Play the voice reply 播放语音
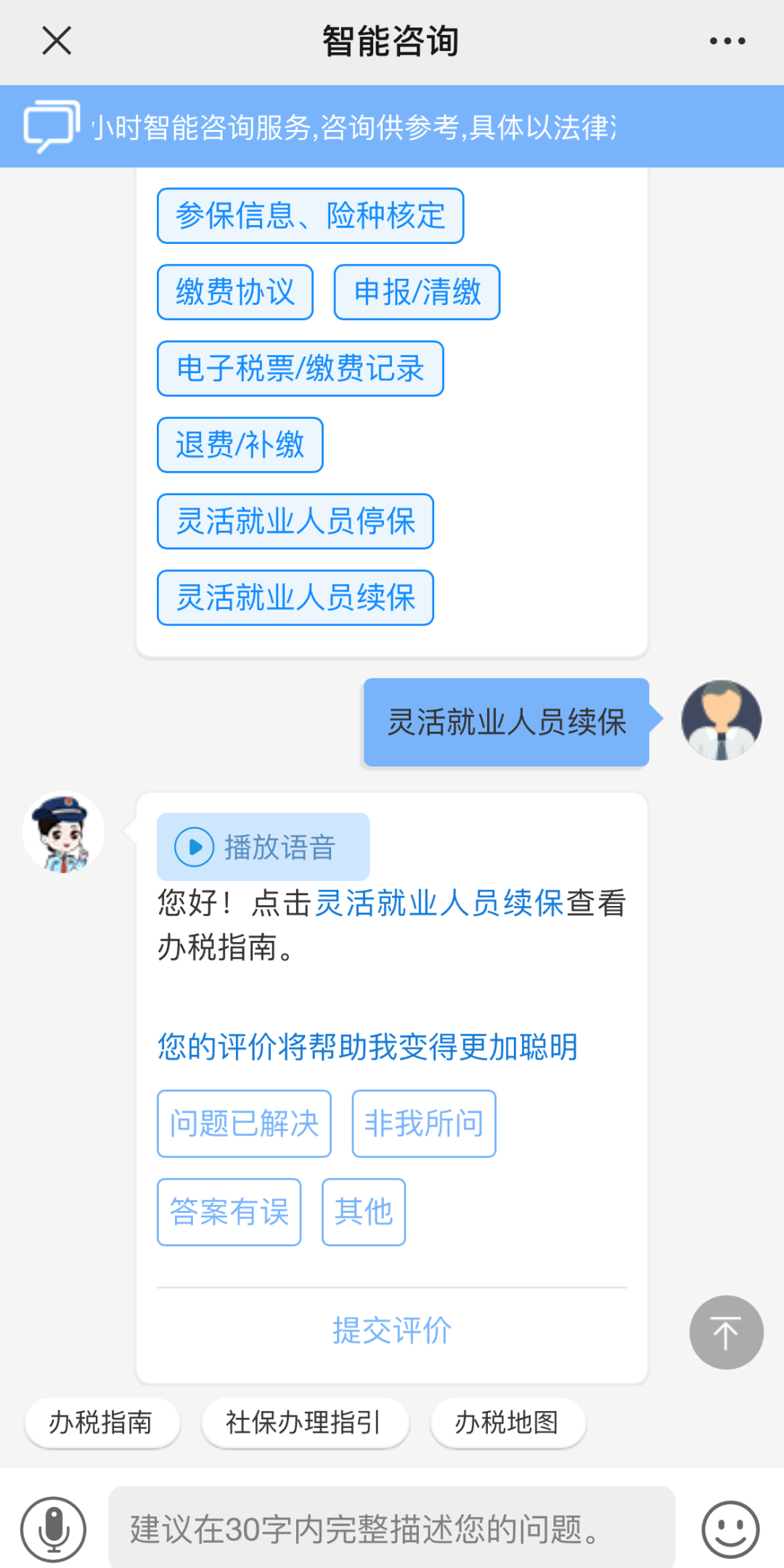Viewport: 784px width, 1568px height. 263,847
